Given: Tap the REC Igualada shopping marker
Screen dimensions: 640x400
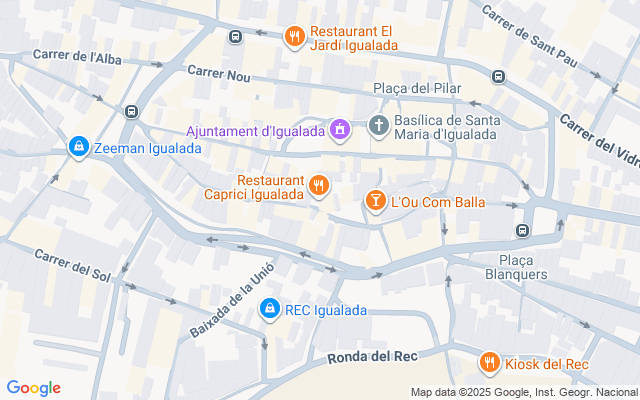Looking at the screenshot, I should coord(269,309).
